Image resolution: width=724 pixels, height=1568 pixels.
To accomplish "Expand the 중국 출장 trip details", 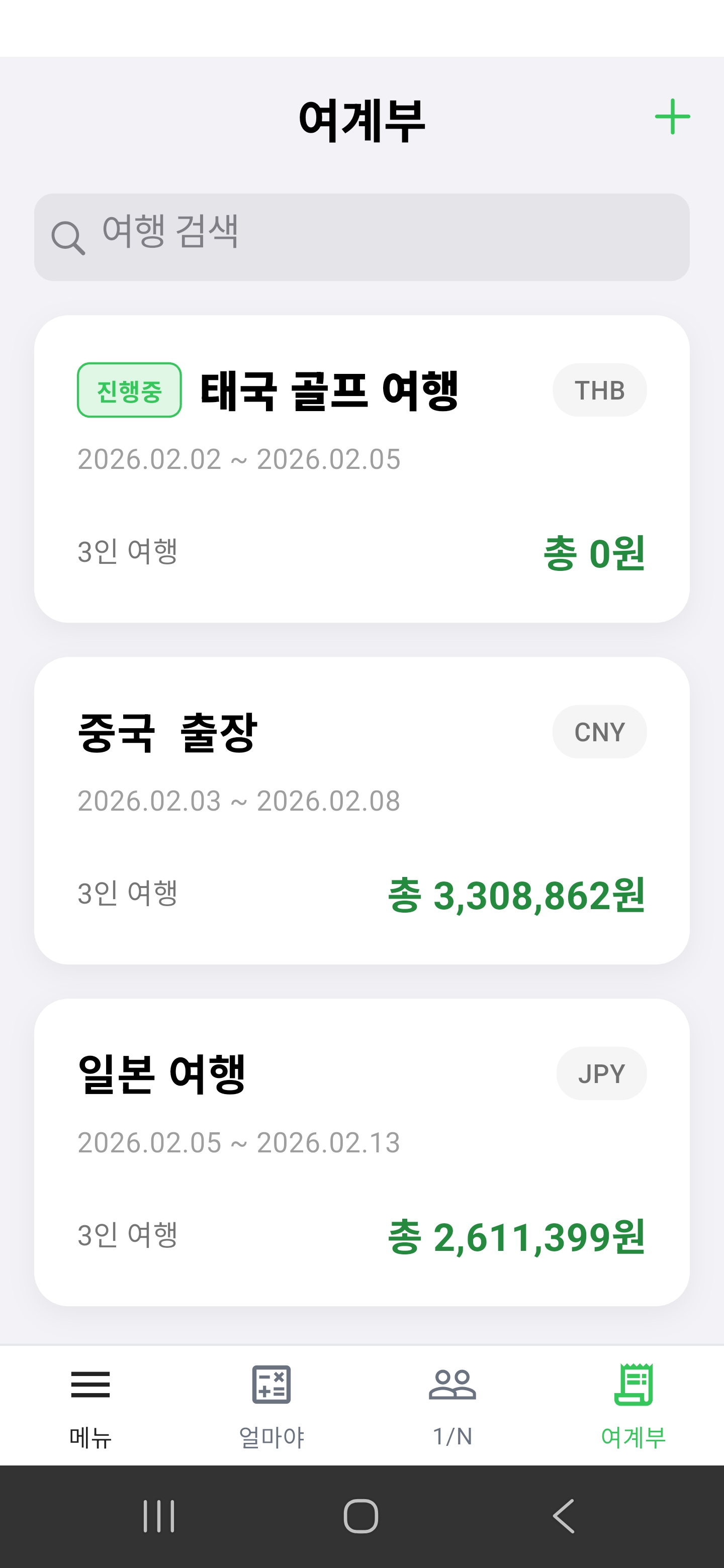I will point(361,810).
